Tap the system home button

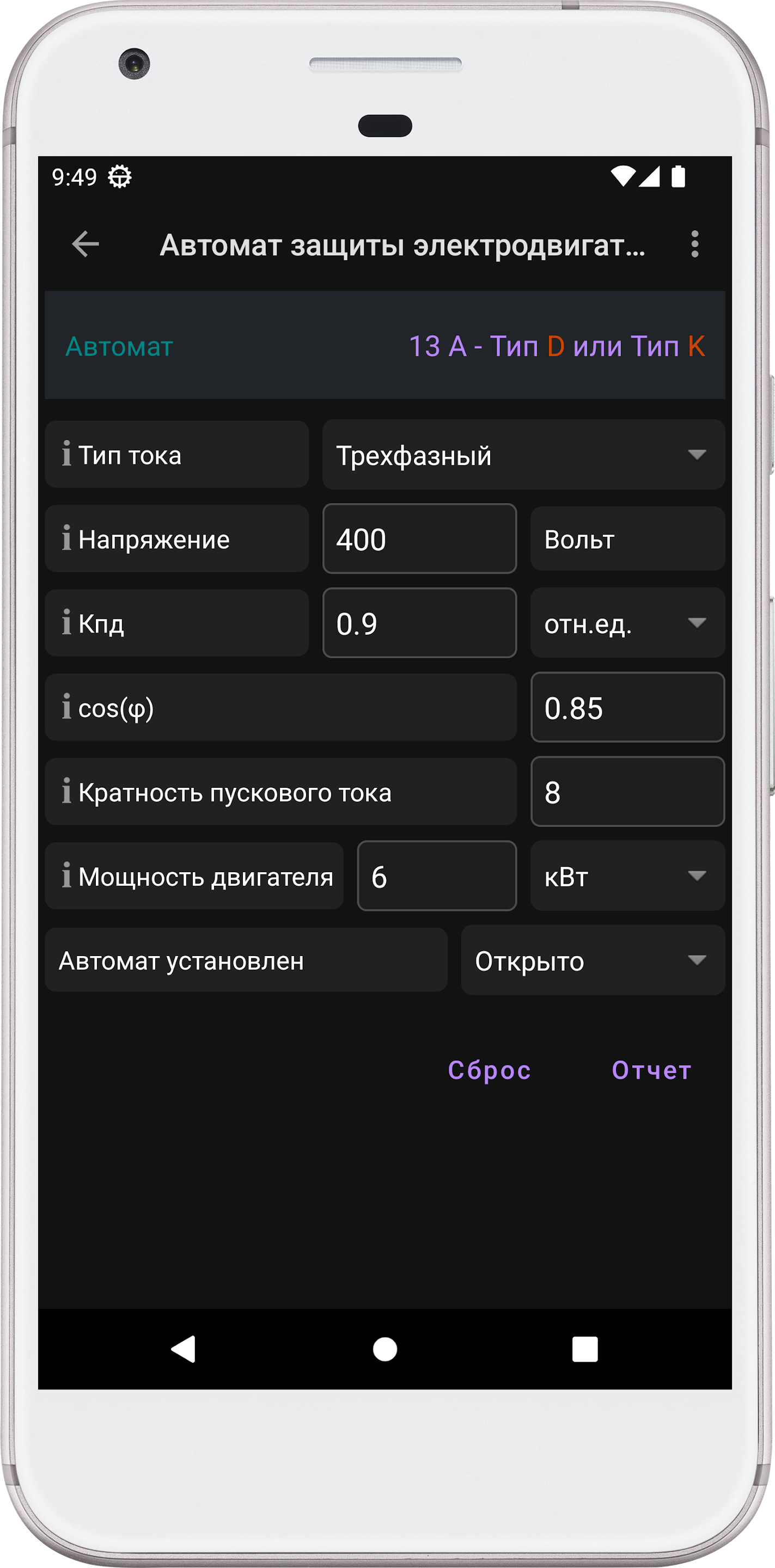(x=385, y=1349)
